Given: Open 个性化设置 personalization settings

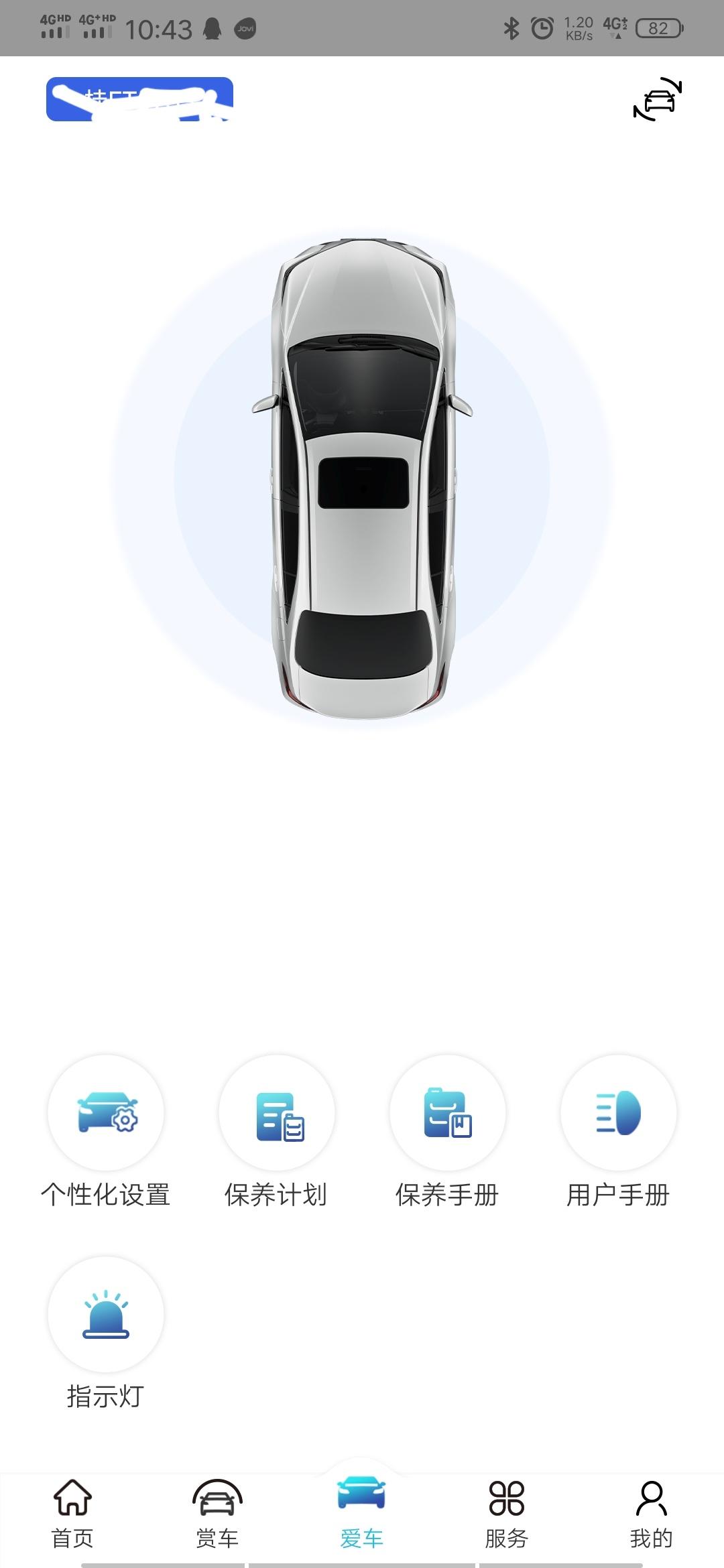Looking at the screenshot, I should click(106, 1112).
